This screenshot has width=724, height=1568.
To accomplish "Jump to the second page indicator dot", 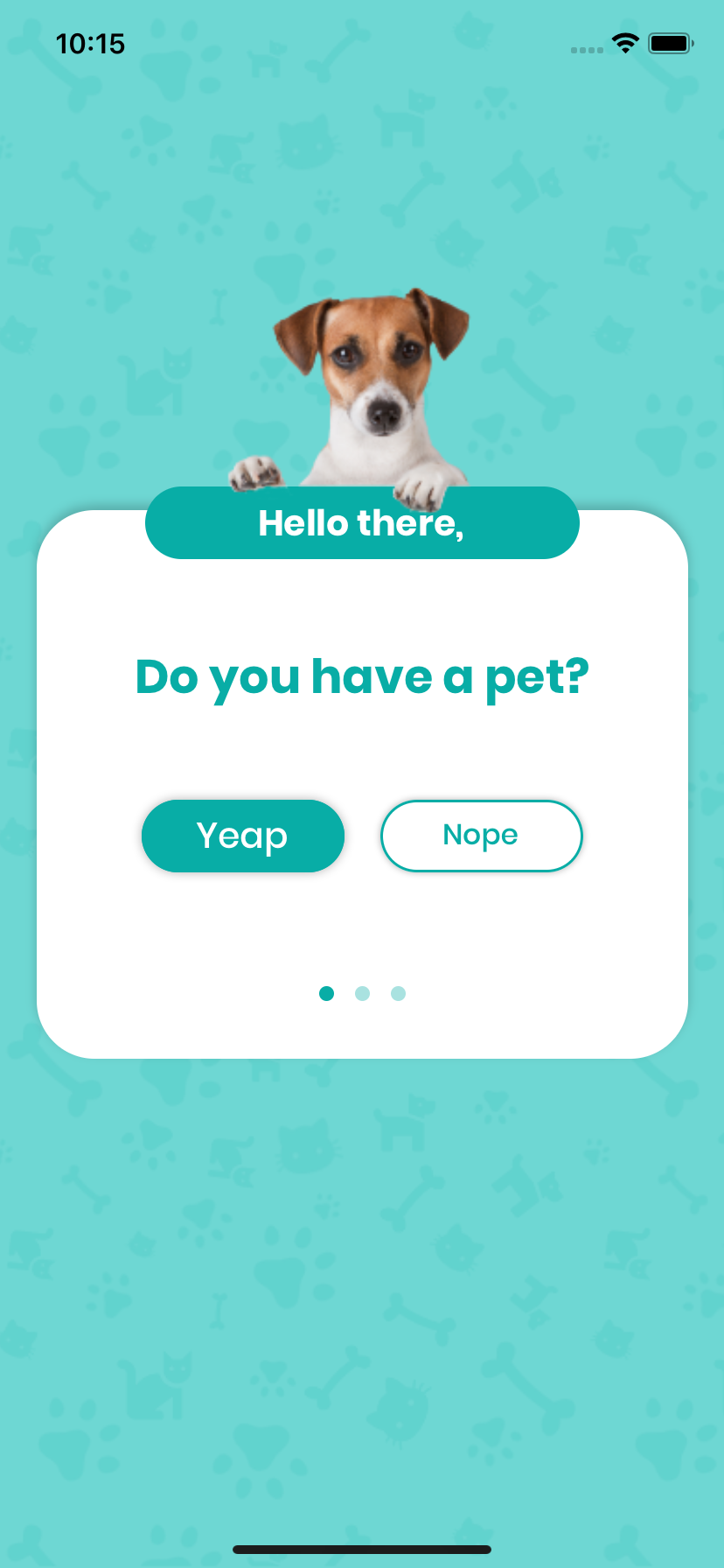I will (362, 993).
